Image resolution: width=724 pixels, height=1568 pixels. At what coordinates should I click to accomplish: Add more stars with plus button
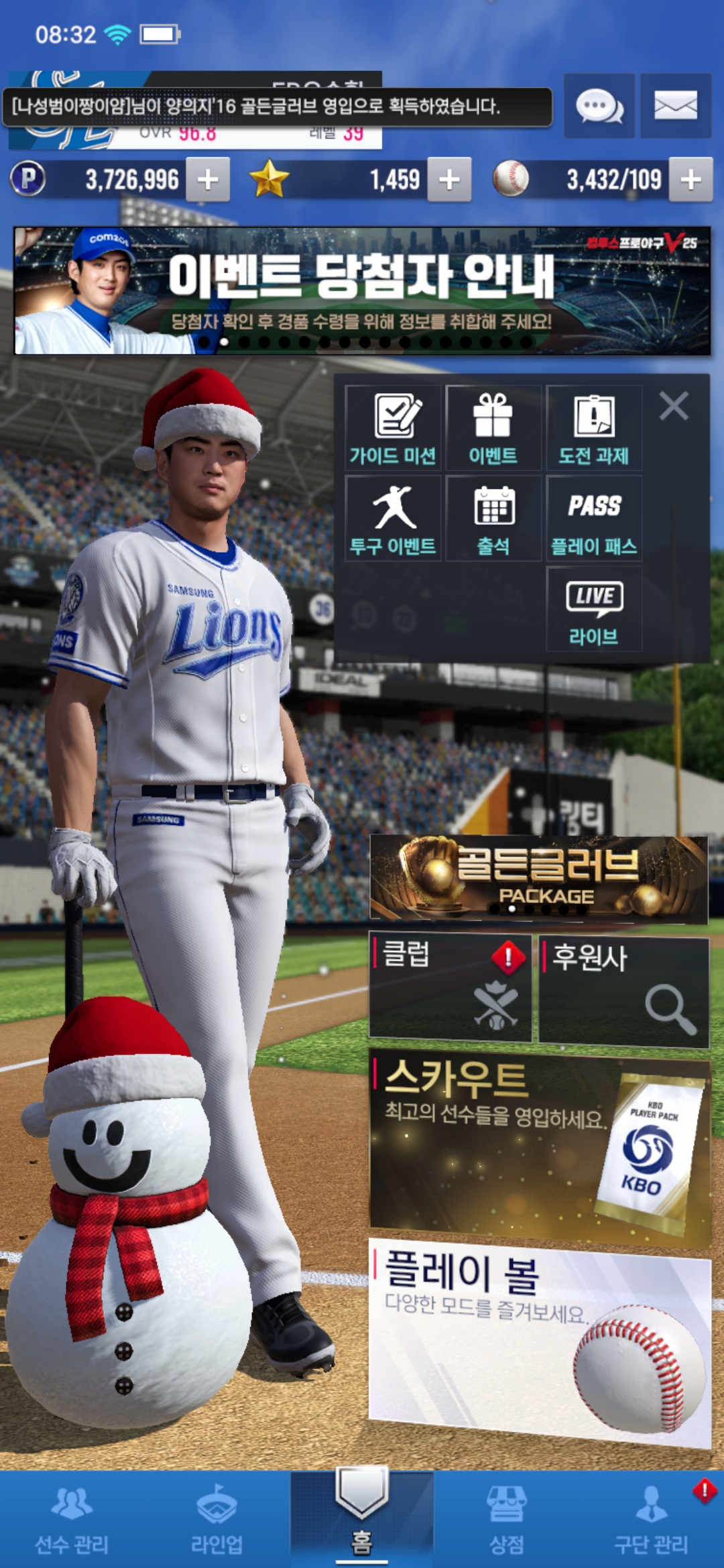coord(449,180)
